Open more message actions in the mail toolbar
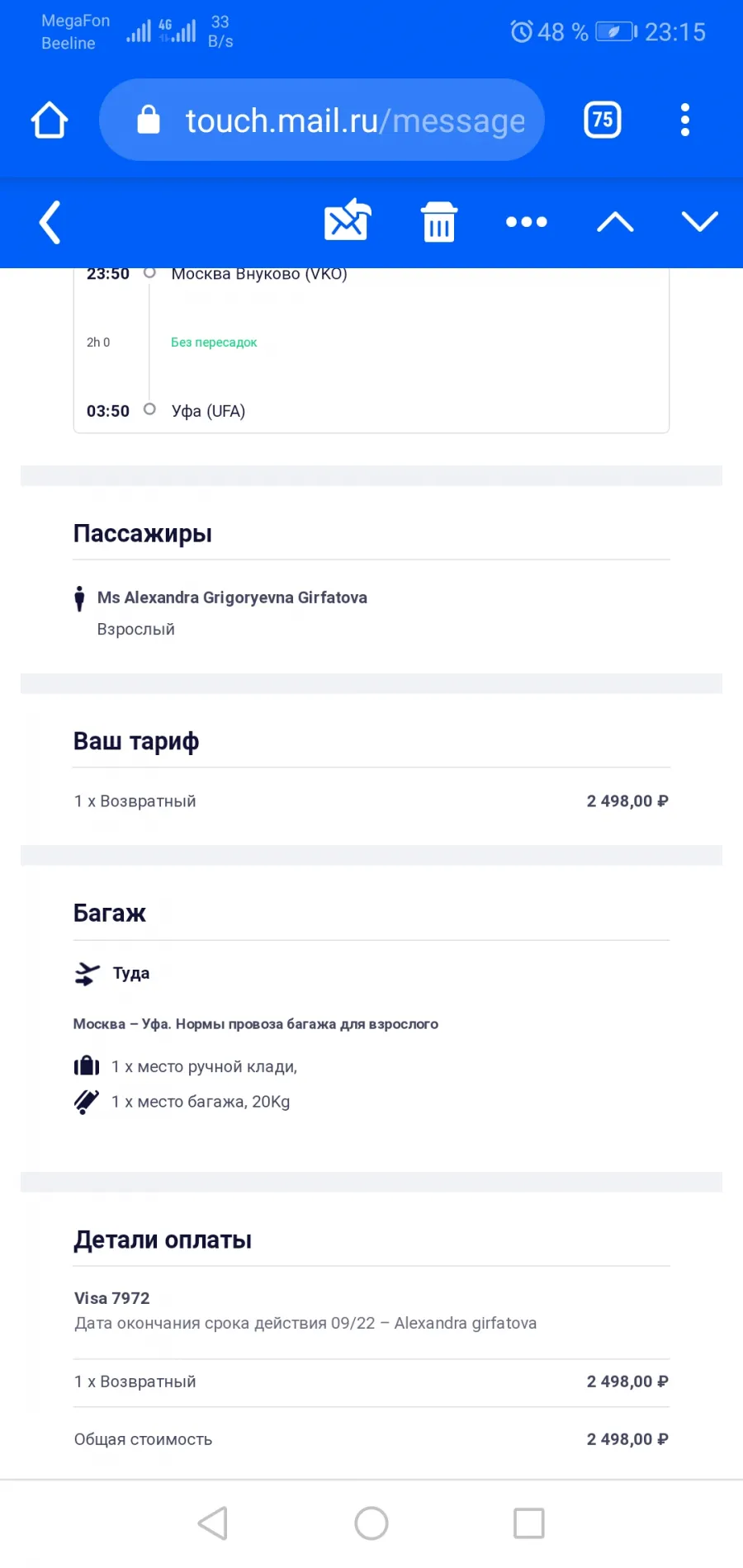Viewport: 743px width, 1568px height. 527,222
